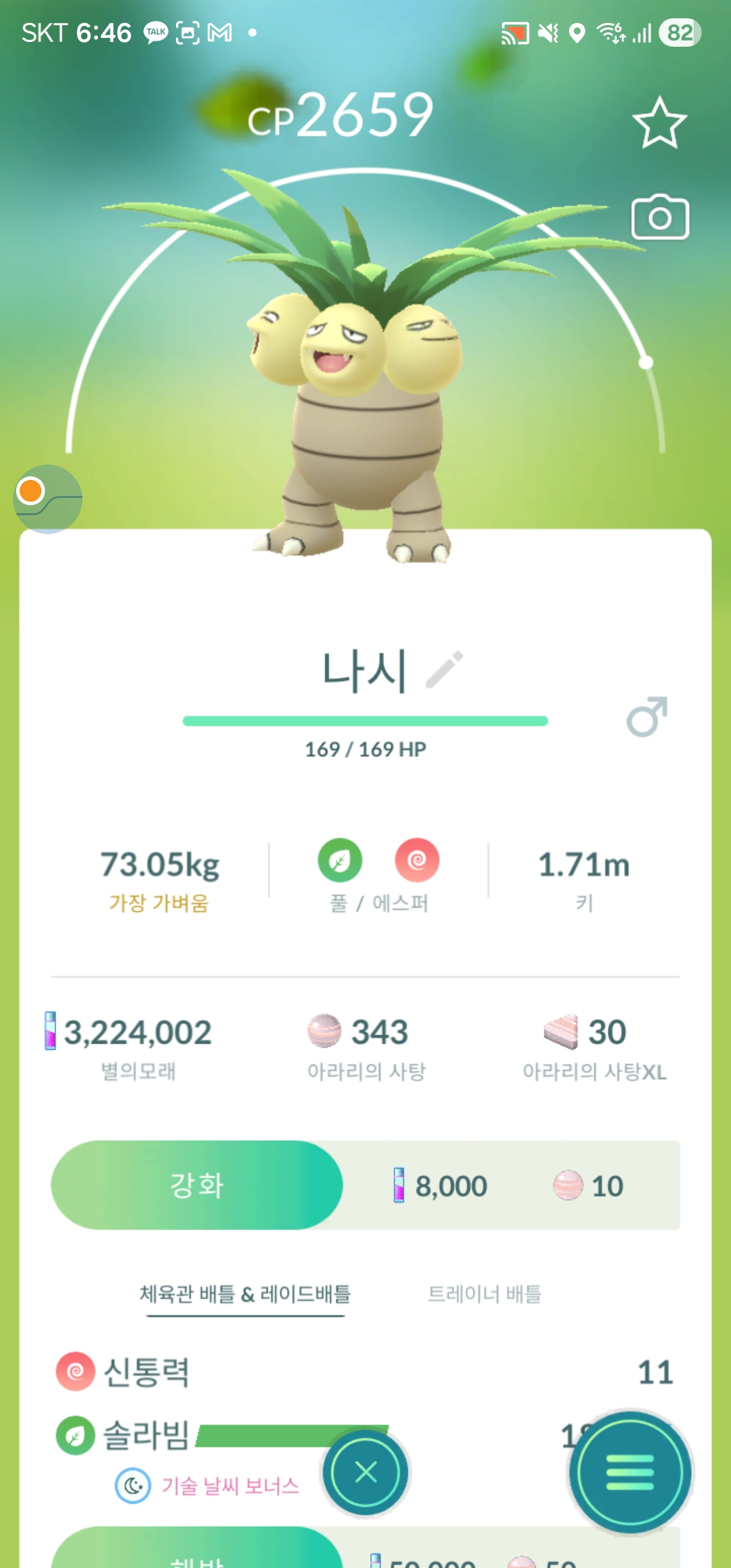Mark this Pokémon as favorite with the star
The width and height of the screenshot is (731, 1568).
tap(659, 123)
